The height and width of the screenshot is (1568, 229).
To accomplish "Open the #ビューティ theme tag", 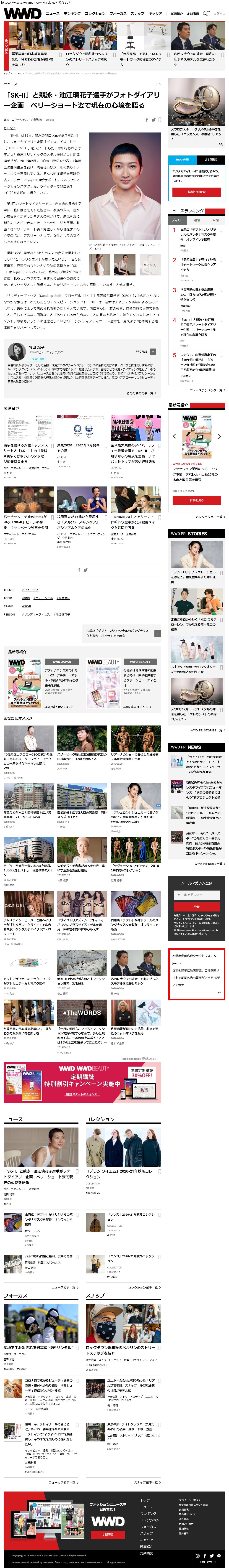I will pyautogui.click(x=30, y=590).
